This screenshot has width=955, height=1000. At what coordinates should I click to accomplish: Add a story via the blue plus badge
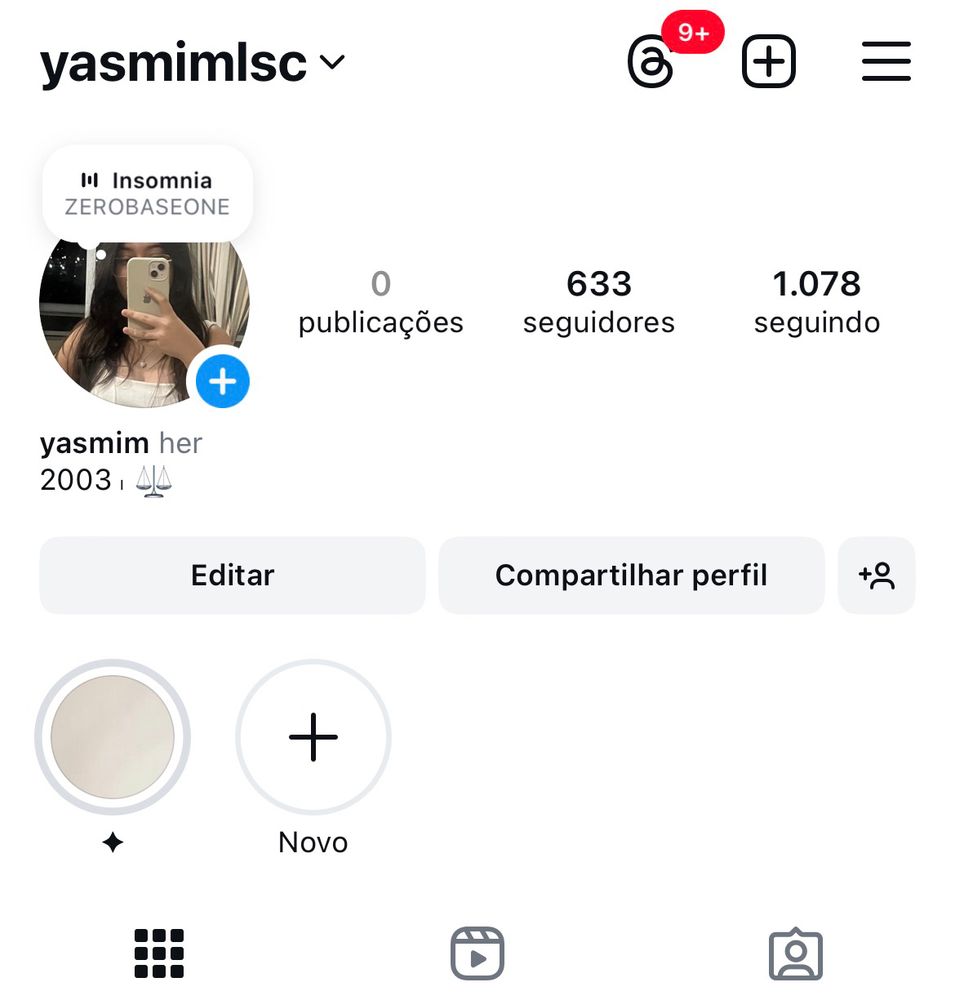point(222,381)
